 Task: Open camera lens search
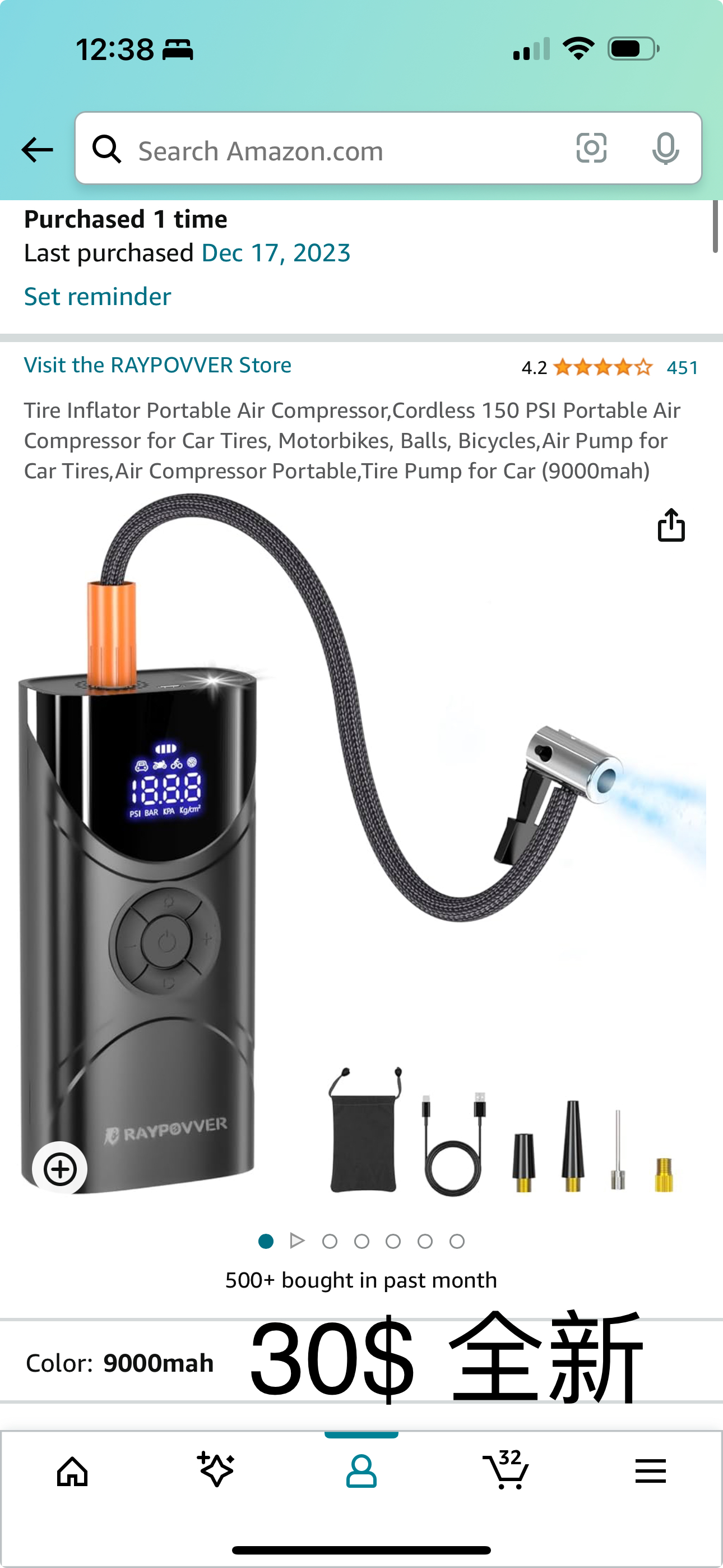(x=591, y=149)
